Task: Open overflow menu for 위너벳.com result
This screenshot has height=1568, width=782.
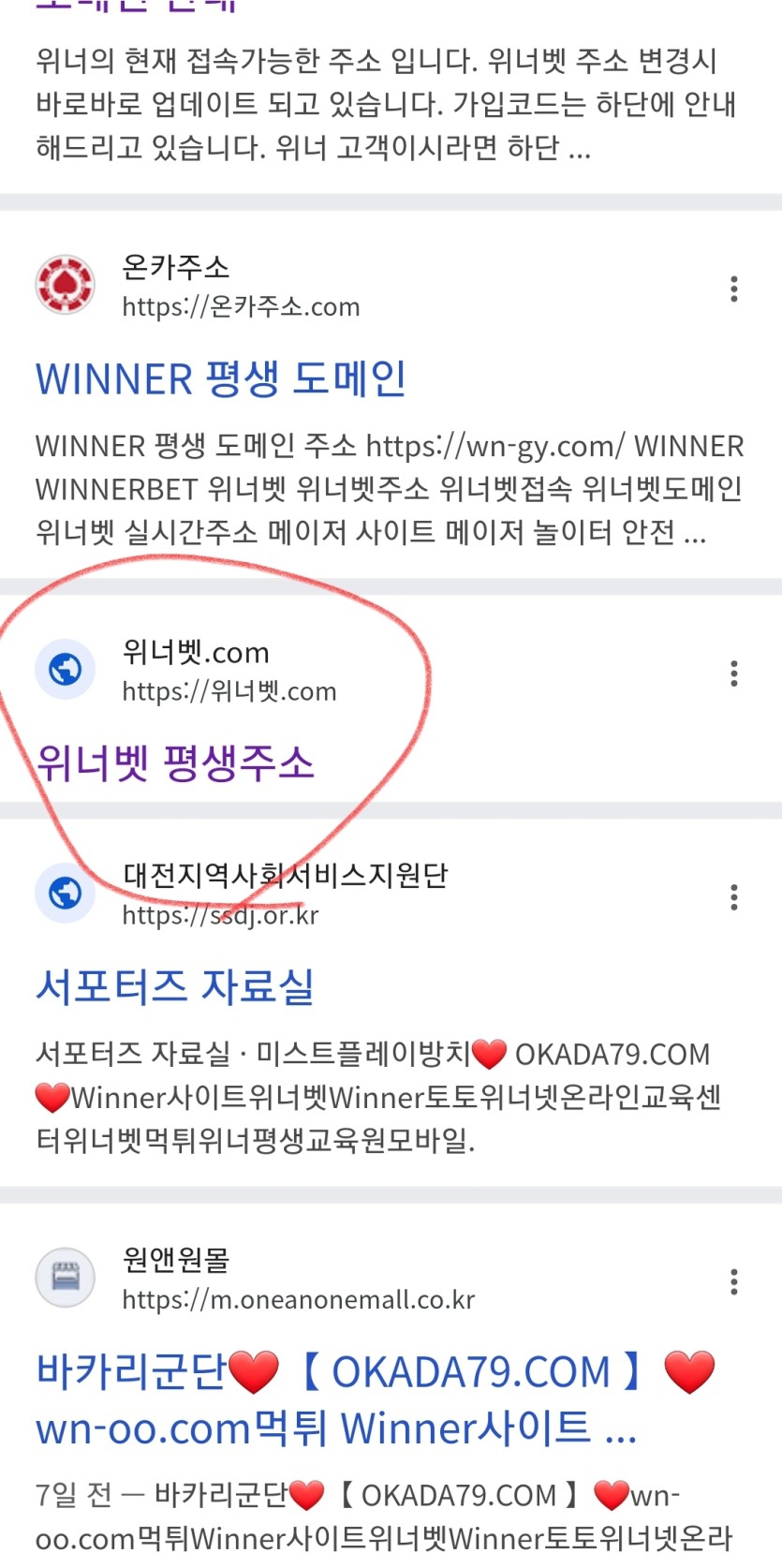Action: [x=733, y=673]
